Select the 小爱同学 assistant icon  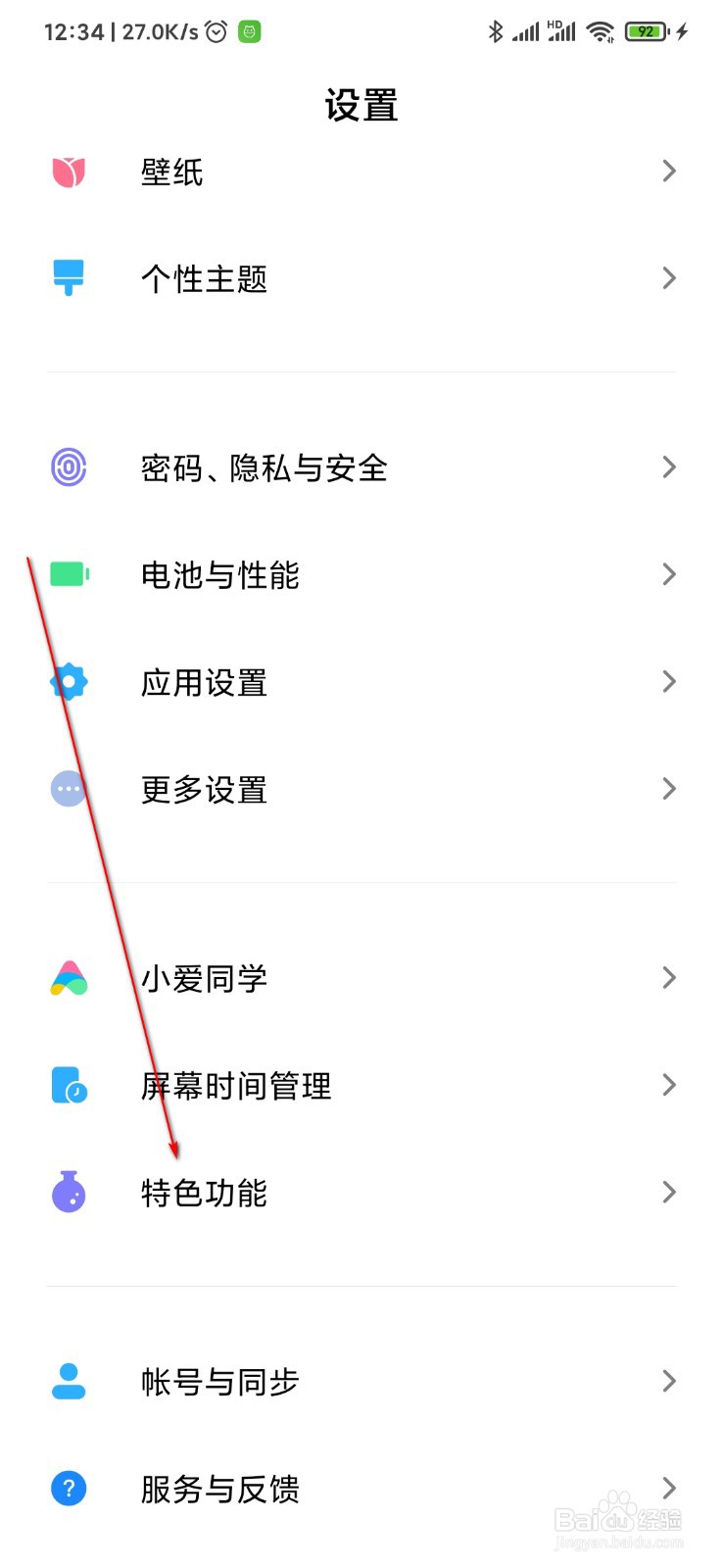click(69, 978)
